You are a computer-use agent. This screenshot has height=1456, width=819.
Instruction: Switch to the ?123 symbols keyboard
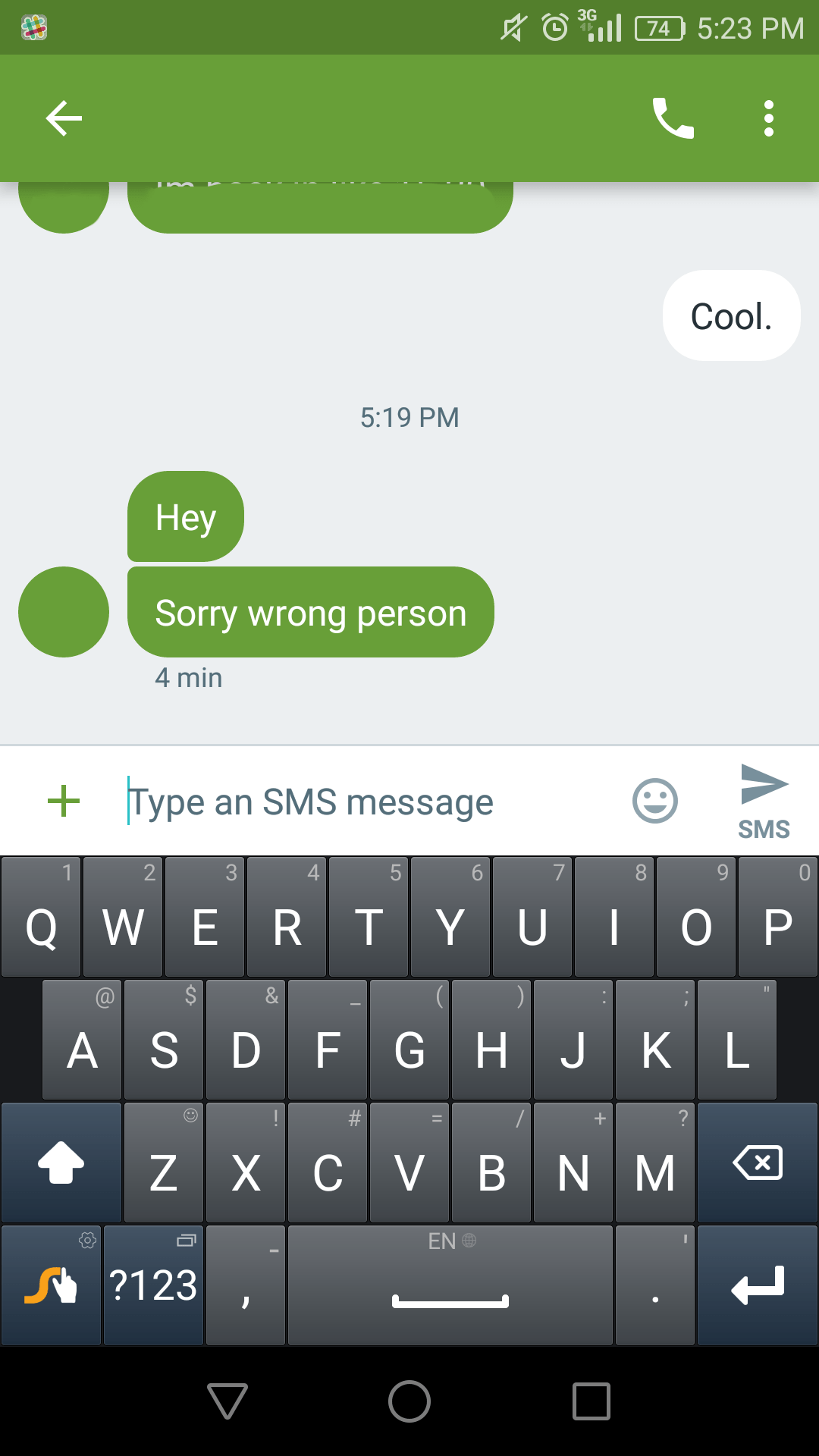pyautogui.click(x=152, y=1284)
